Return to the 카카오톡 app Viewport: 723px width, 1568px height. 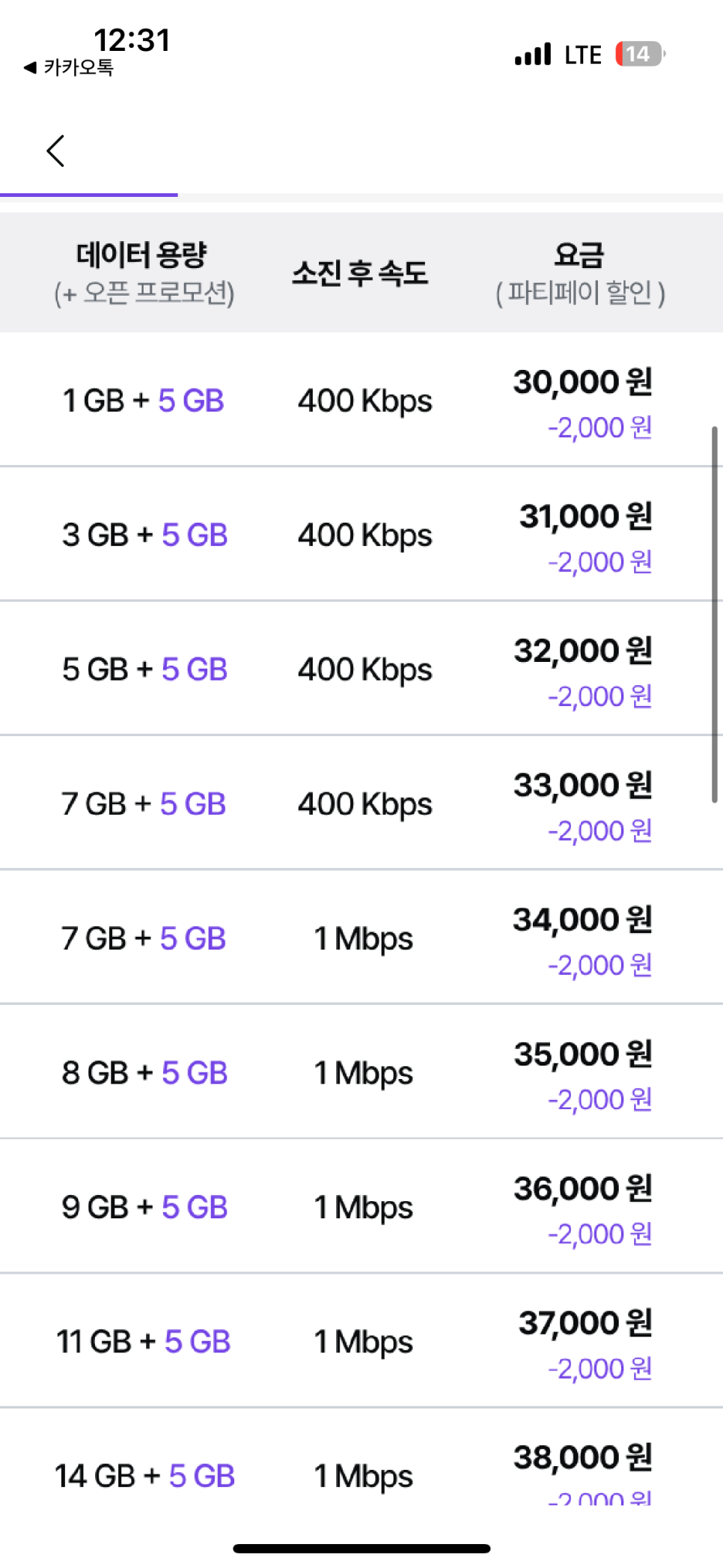click(69, 67)
